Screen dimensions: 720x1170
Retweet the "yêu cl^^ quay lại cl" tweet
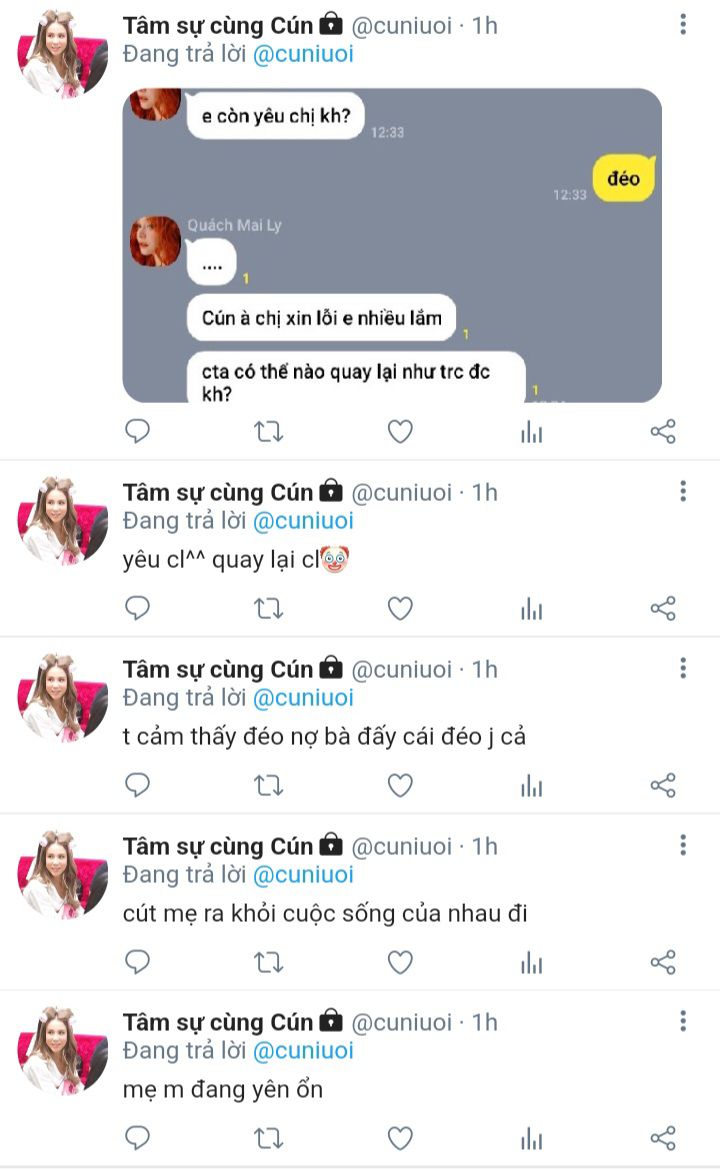(269, 608)
